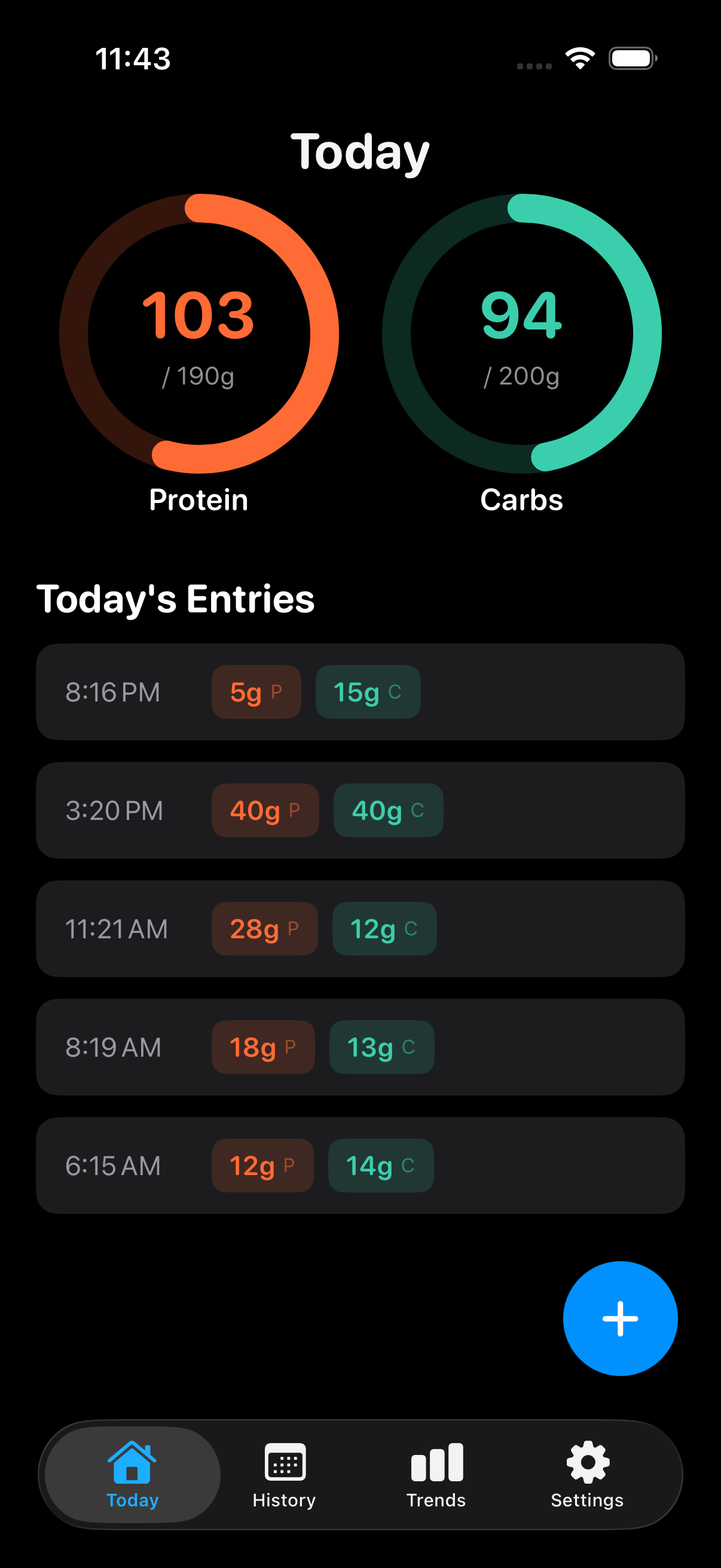This screenshot has width=721, height=1568.
Task: Tap the 14g carbs badge on 6:15 AM entry
Action: click(x=380, y=1166)
